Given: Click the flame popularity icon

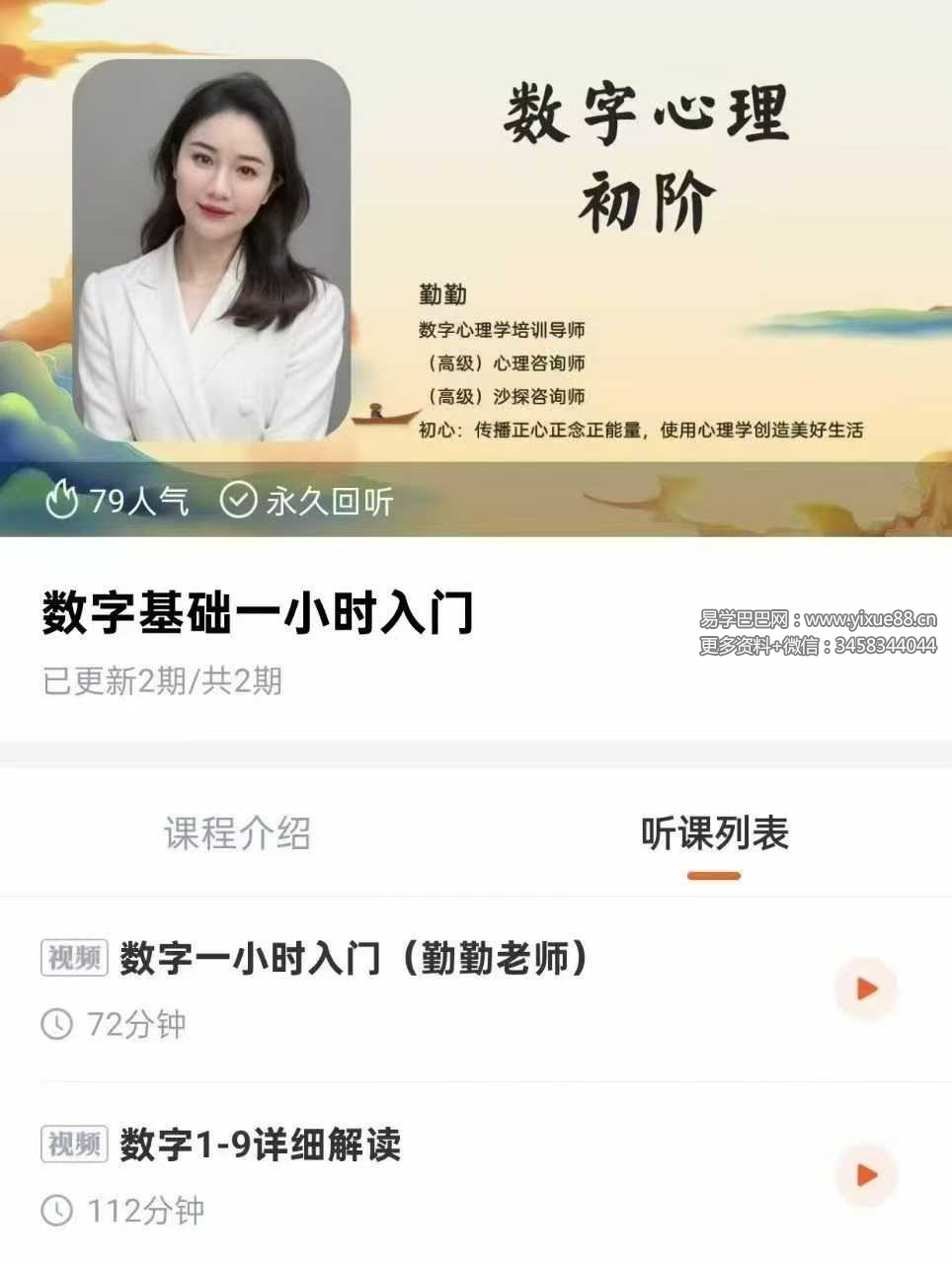Looking at the screenshot, I should (63, 500).
